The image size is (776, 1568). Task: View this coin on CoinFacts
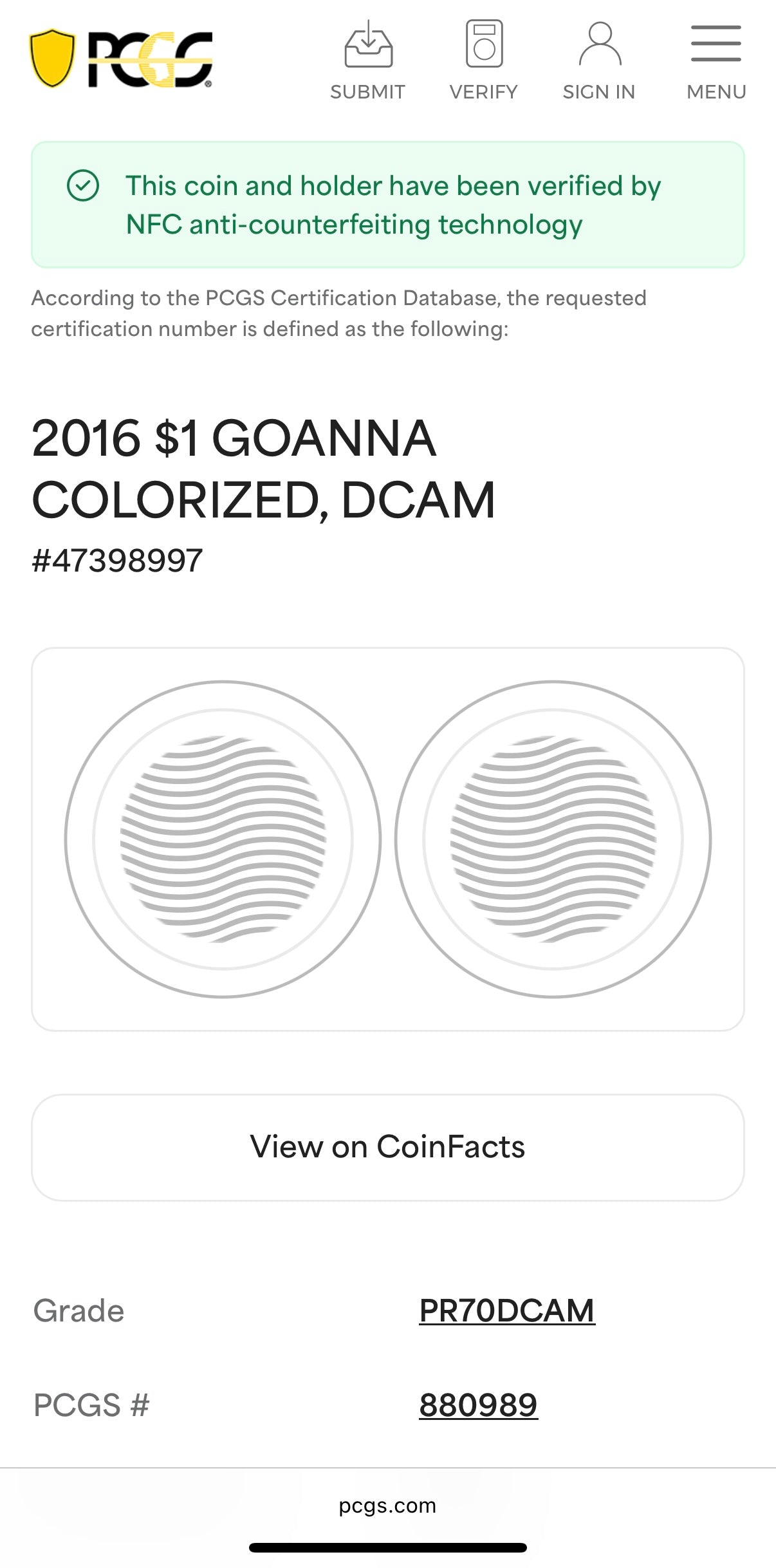387,1147
